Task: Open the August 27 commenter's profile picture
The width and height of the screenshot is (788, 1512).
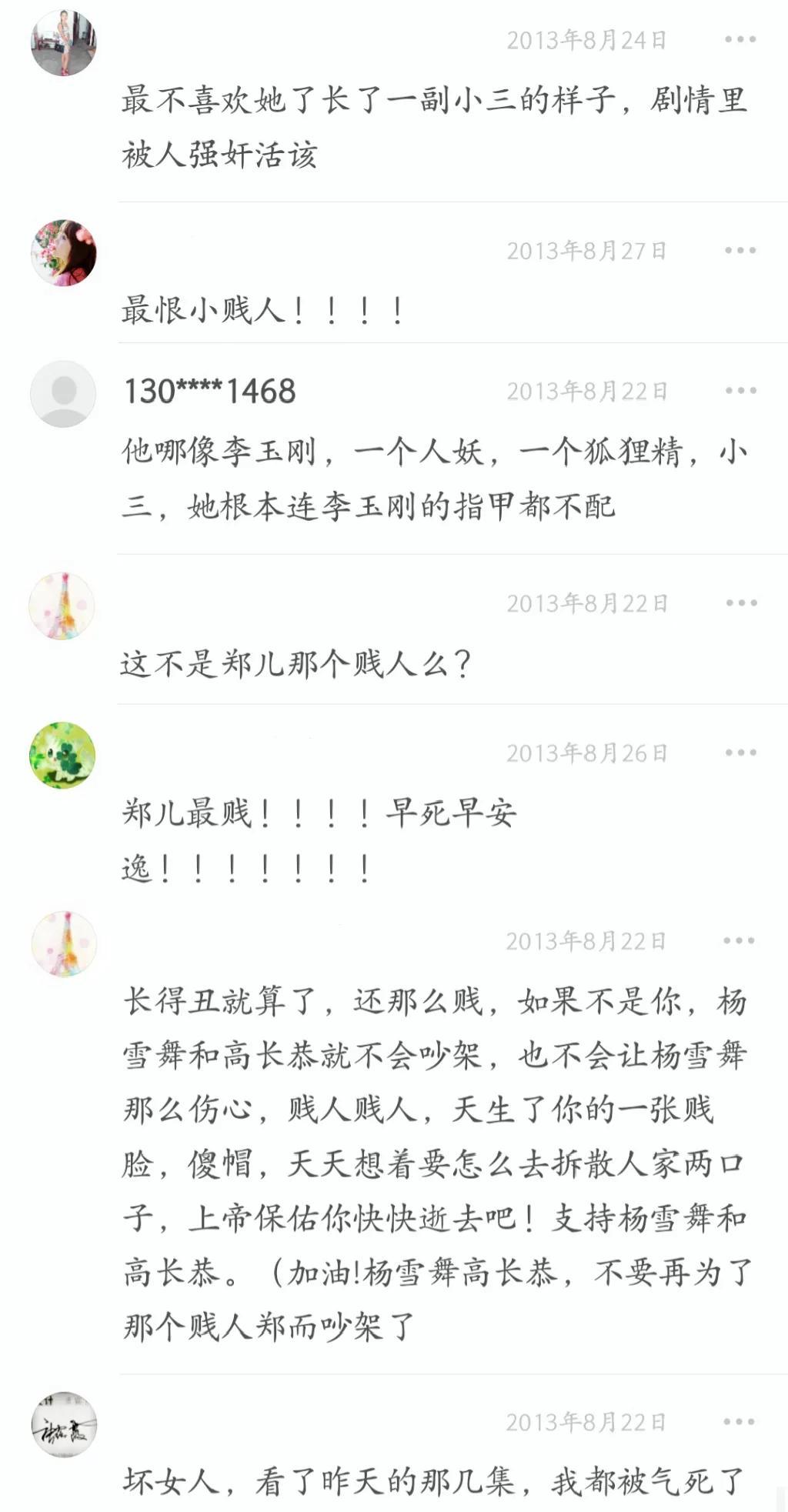Action: tap(63, 253)
